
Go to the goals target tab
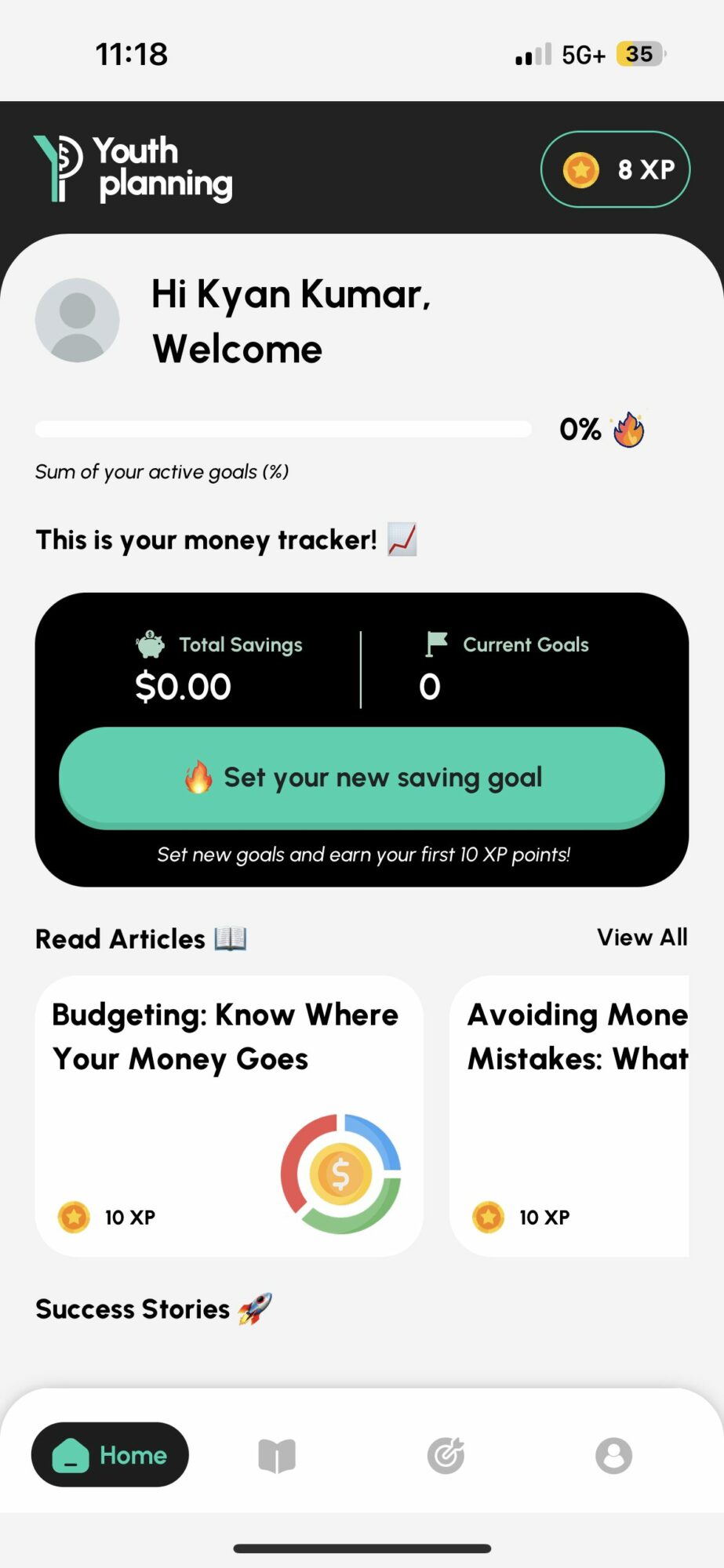(446, 1456)
